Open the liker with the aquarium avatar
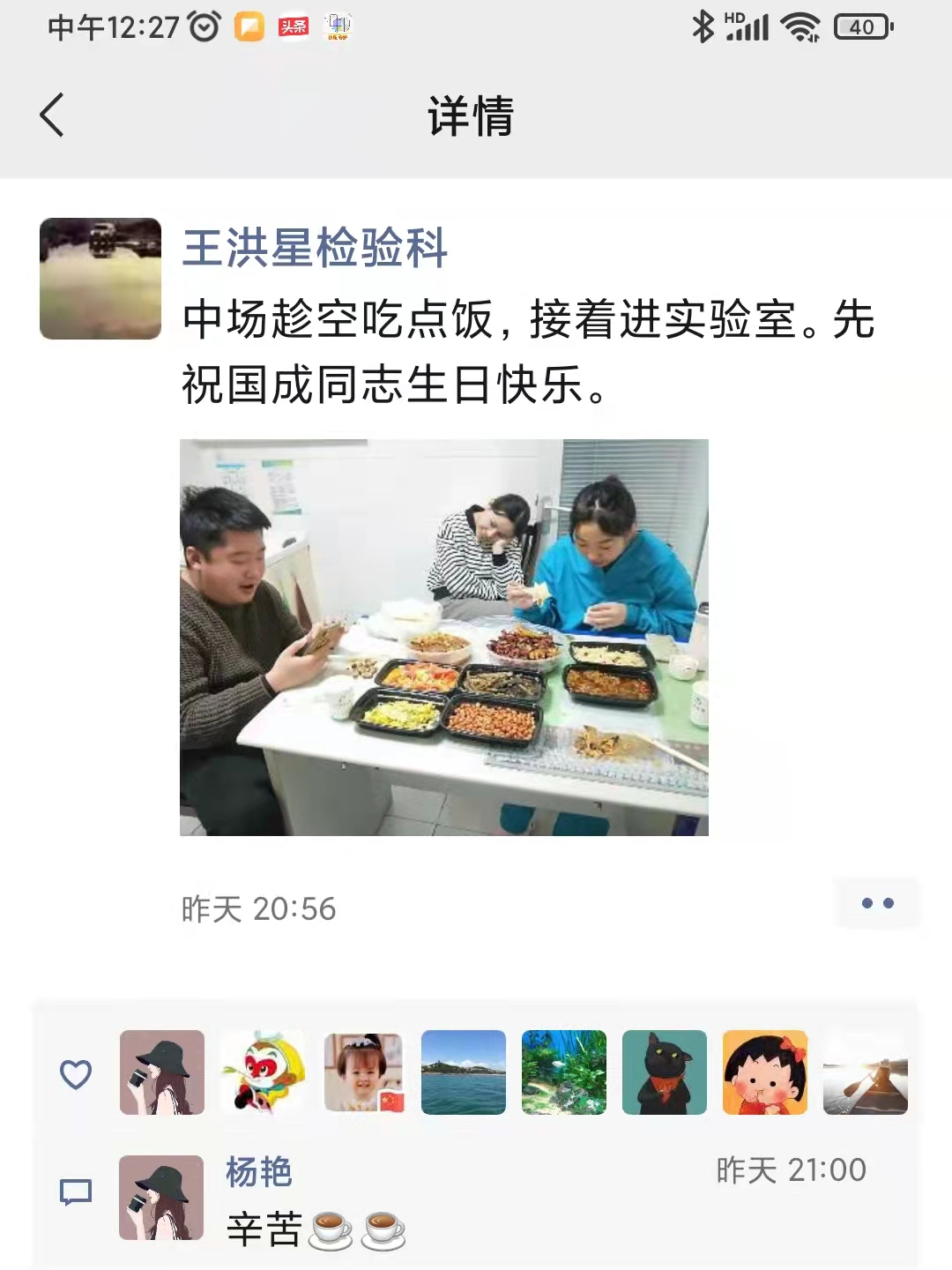This screenshot has height=1270, width=952. point(564,1072)
